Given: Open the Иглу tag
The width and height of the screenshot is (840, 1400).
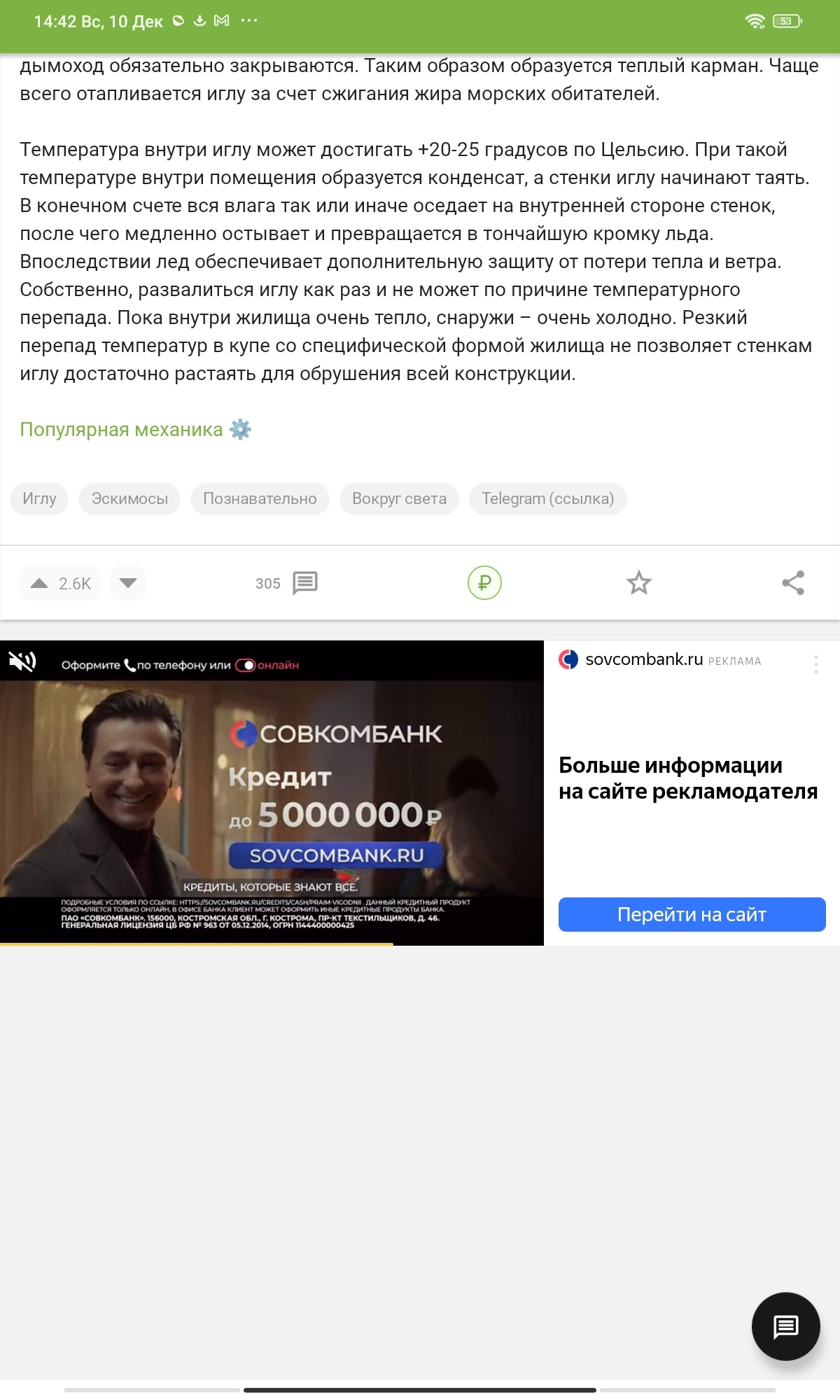Looking at the screenshot, I should pyautogui.click(x=39, y=498).
